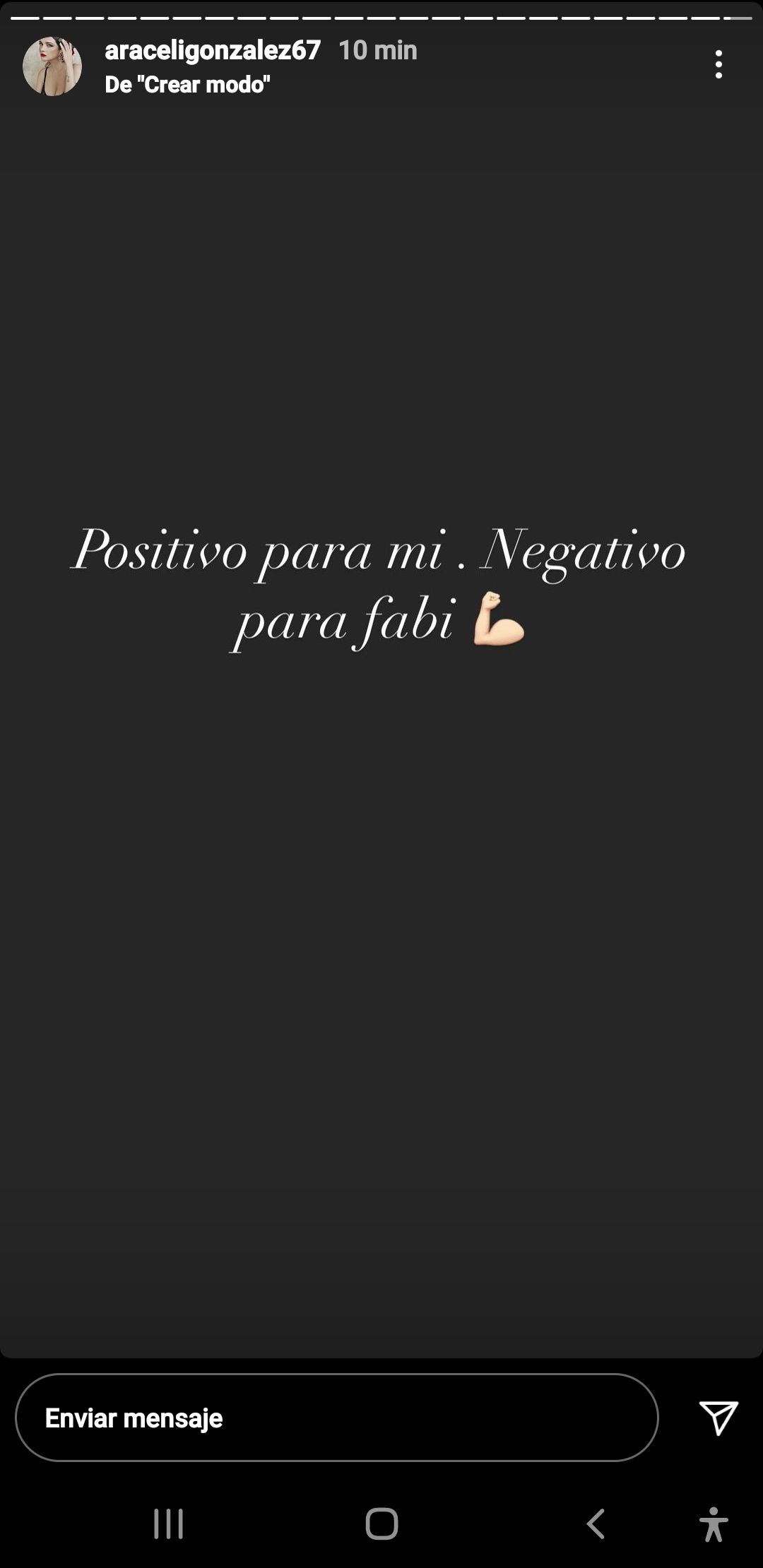Tap the araceligonzalez67 username

213,50
